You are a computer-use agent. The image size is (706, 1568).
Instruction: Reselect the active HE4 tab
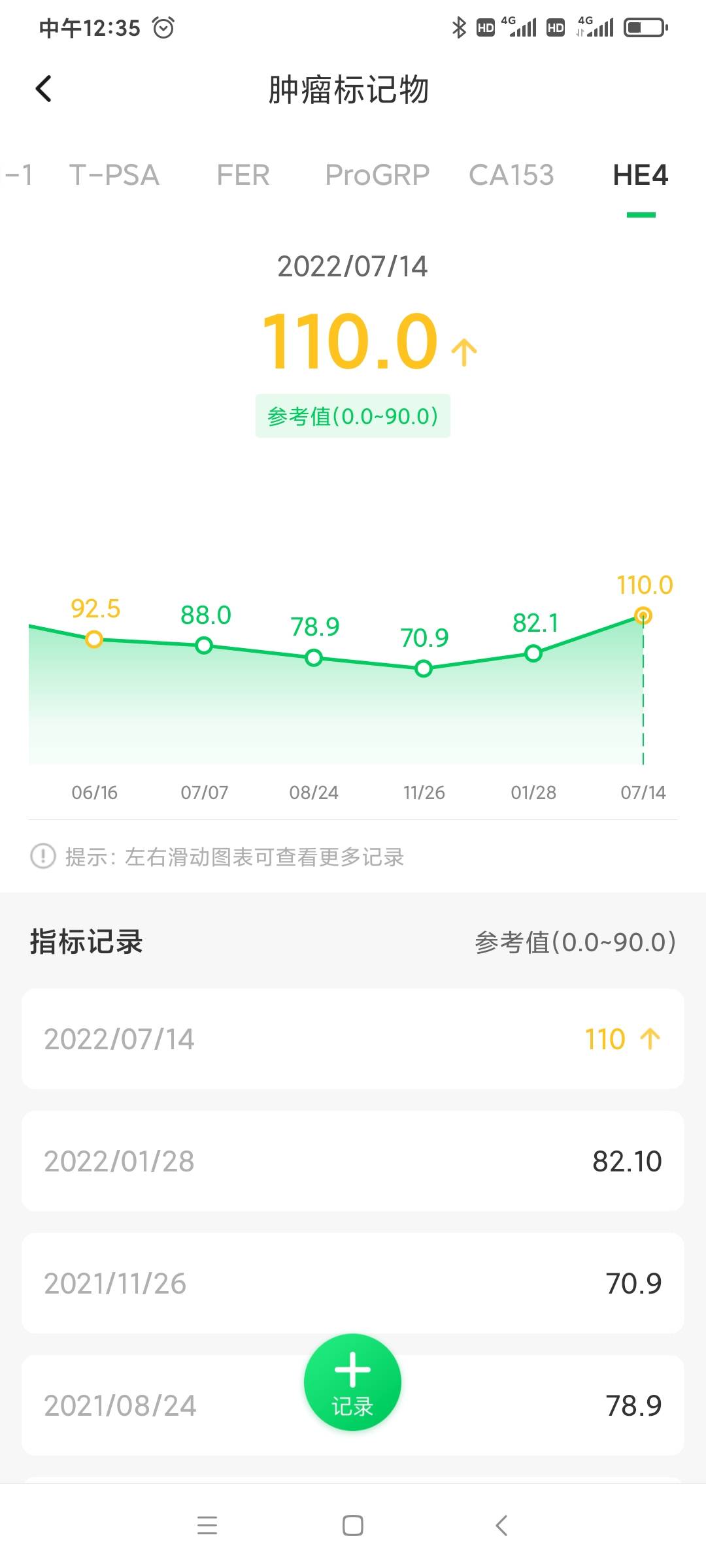pos(641,175)
